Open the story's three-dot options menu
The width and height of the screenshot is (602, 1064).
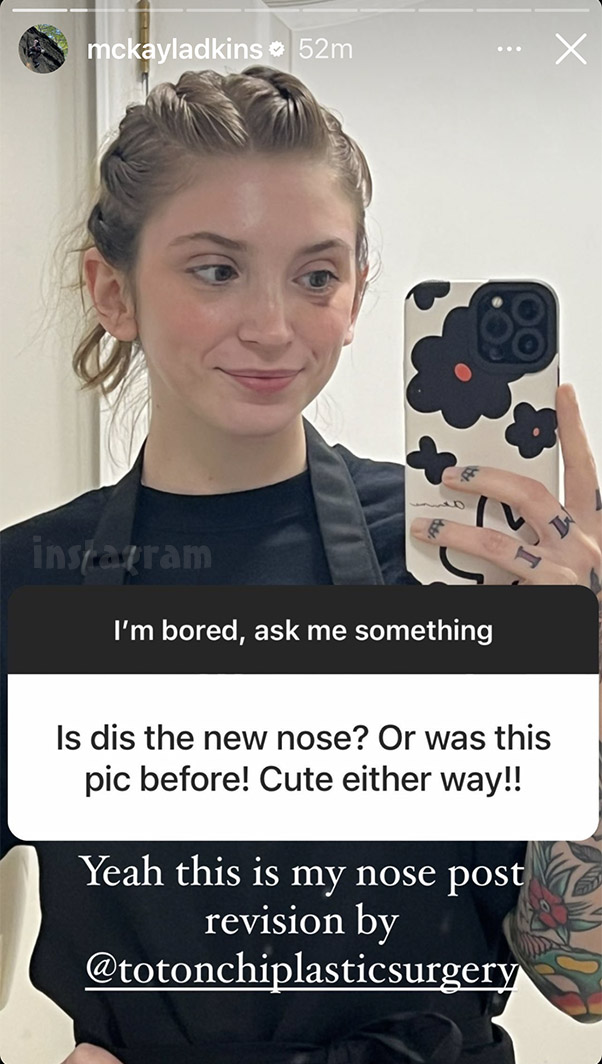click(509, 49)
